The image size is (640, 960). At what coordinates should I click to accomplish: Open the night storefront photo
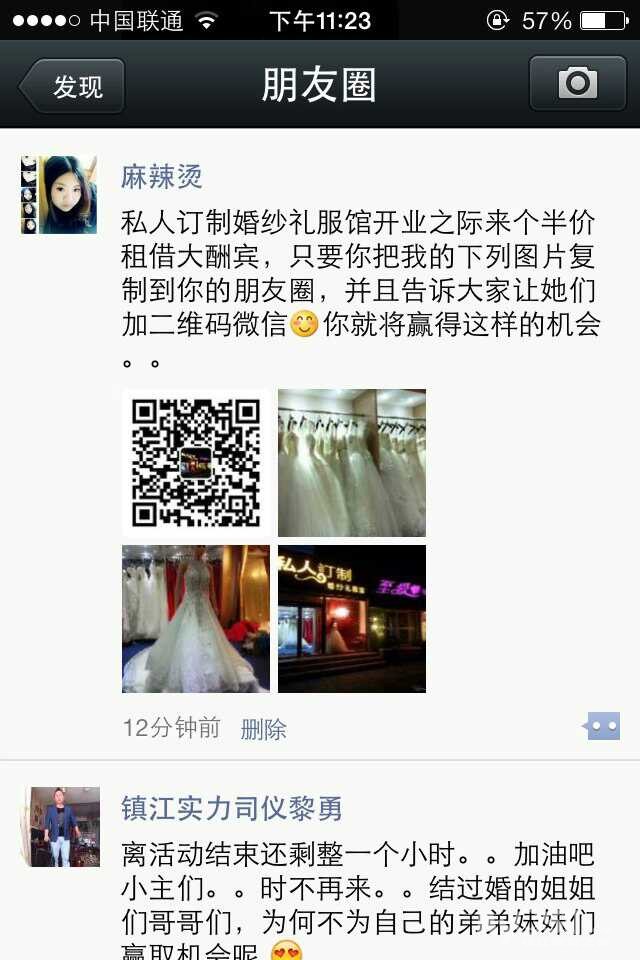352,619
